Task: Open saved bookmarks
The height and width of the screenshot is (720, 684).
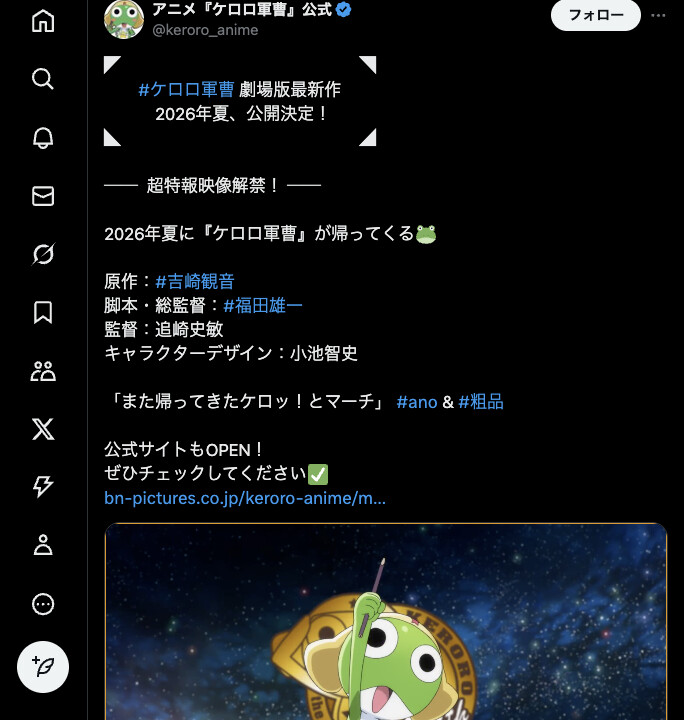Action: (x=43, y=313)
